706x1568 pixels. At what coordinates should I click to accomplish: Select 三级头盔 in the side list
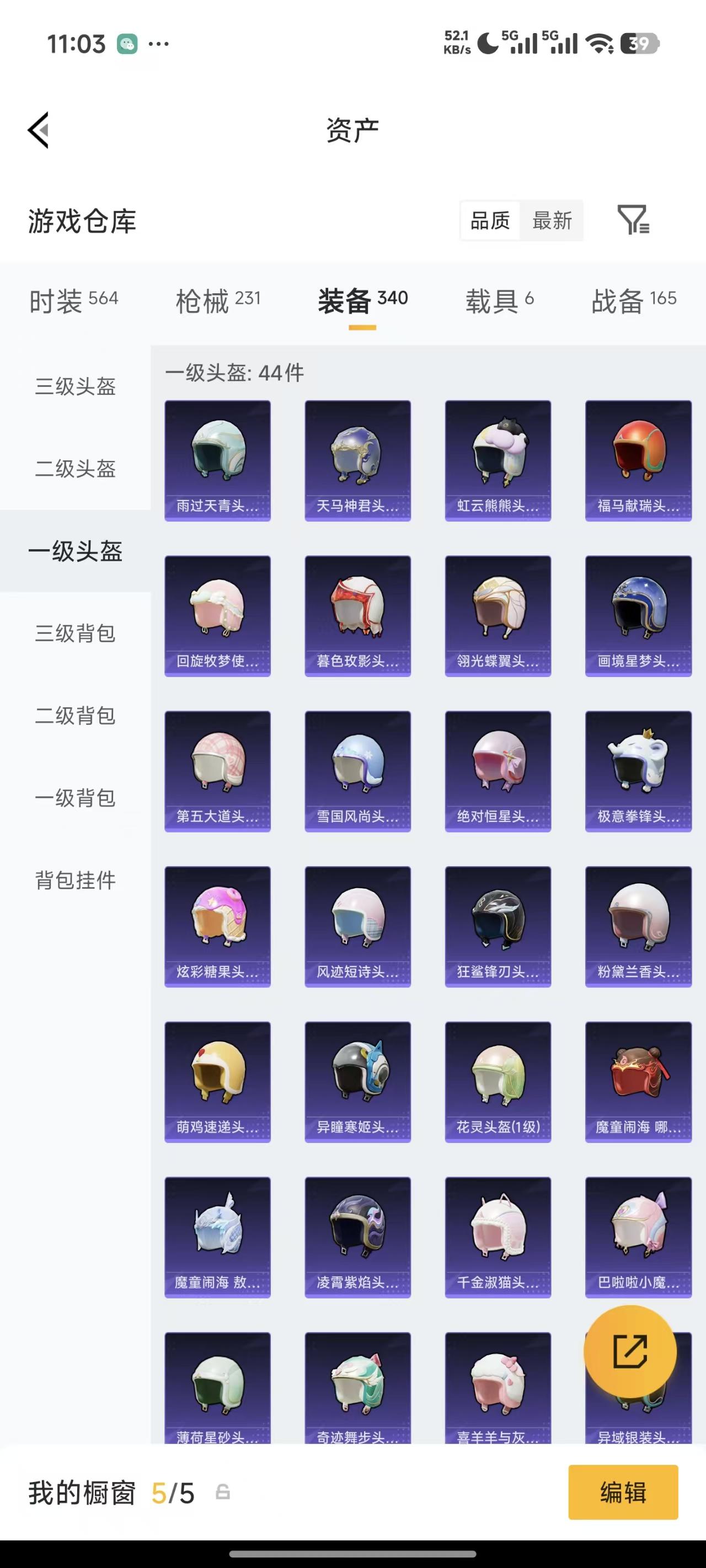click(x=76, y=386)
